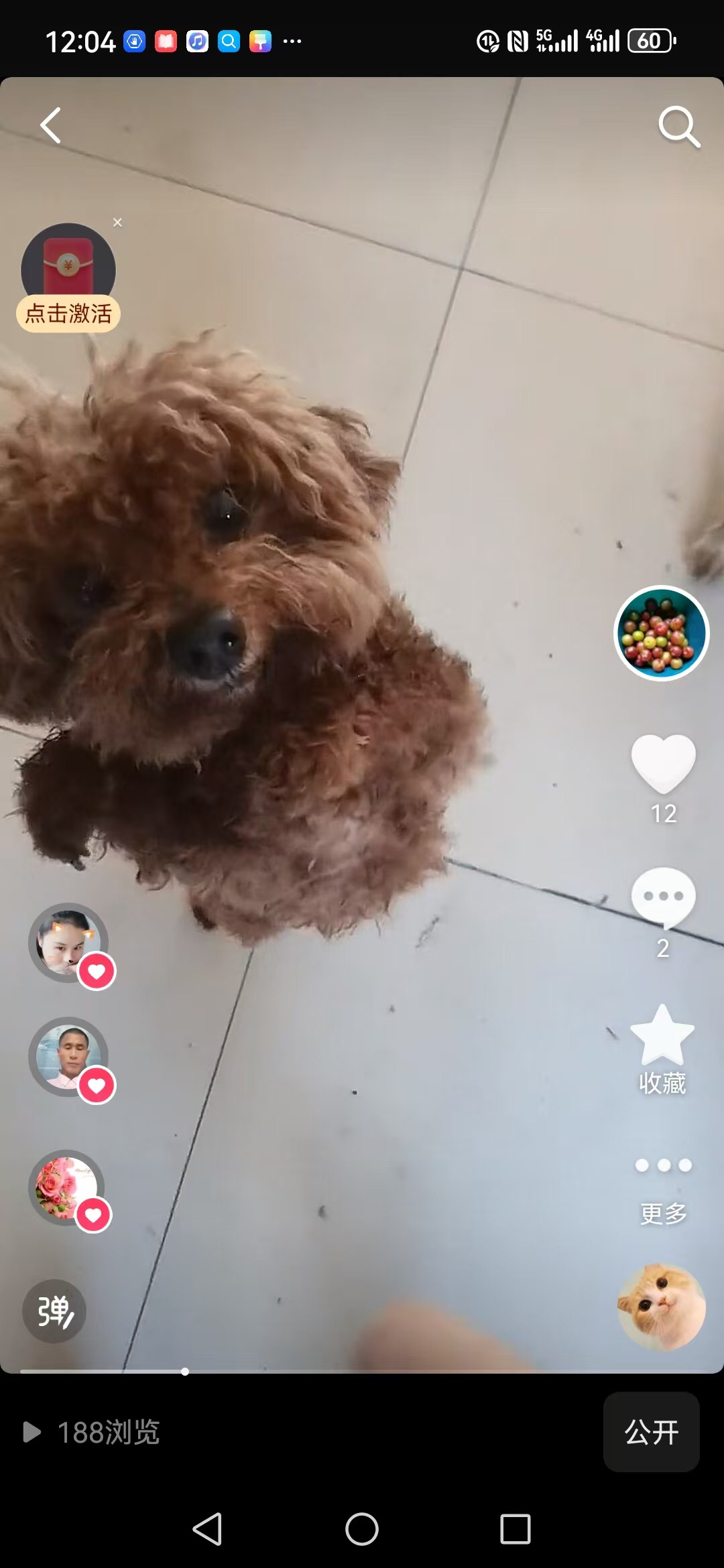724x1568 pixels.
Task: Open the man's avatar with heart badge
Action: (x=68, y=1057)
